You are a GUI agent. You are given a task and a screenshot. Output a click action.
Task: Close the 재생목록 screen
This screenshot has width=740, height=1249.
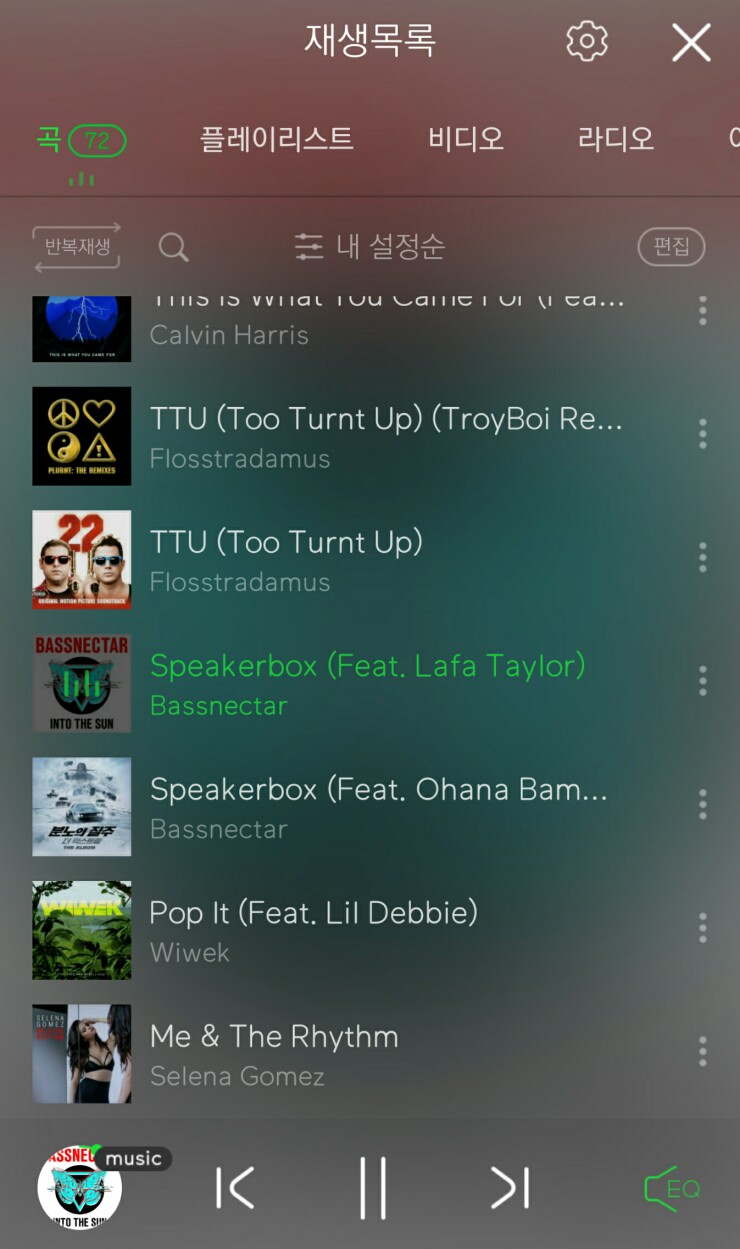tap(691, 43)
